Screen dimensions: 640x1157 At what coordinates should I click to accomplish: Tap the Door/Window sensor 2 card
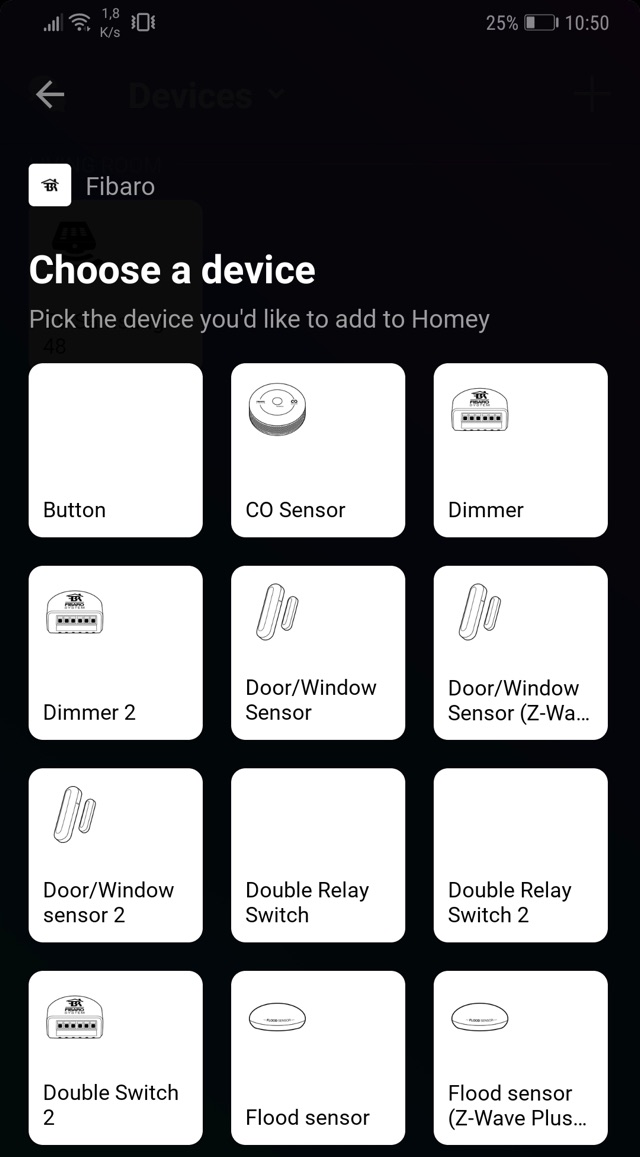coord(116,855)
